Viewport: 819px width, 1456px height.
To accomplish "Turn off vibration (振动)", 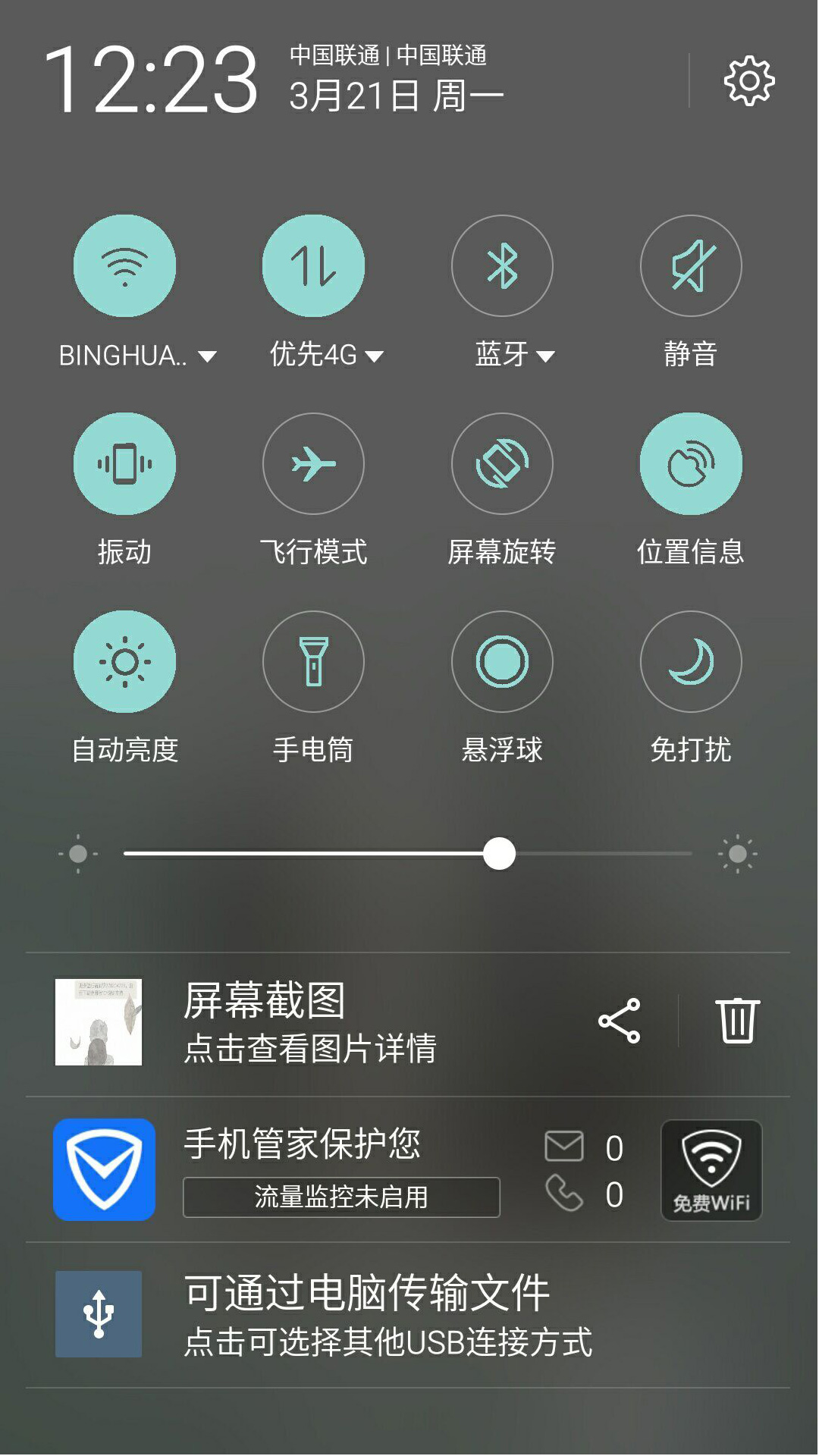I will 124,464.
